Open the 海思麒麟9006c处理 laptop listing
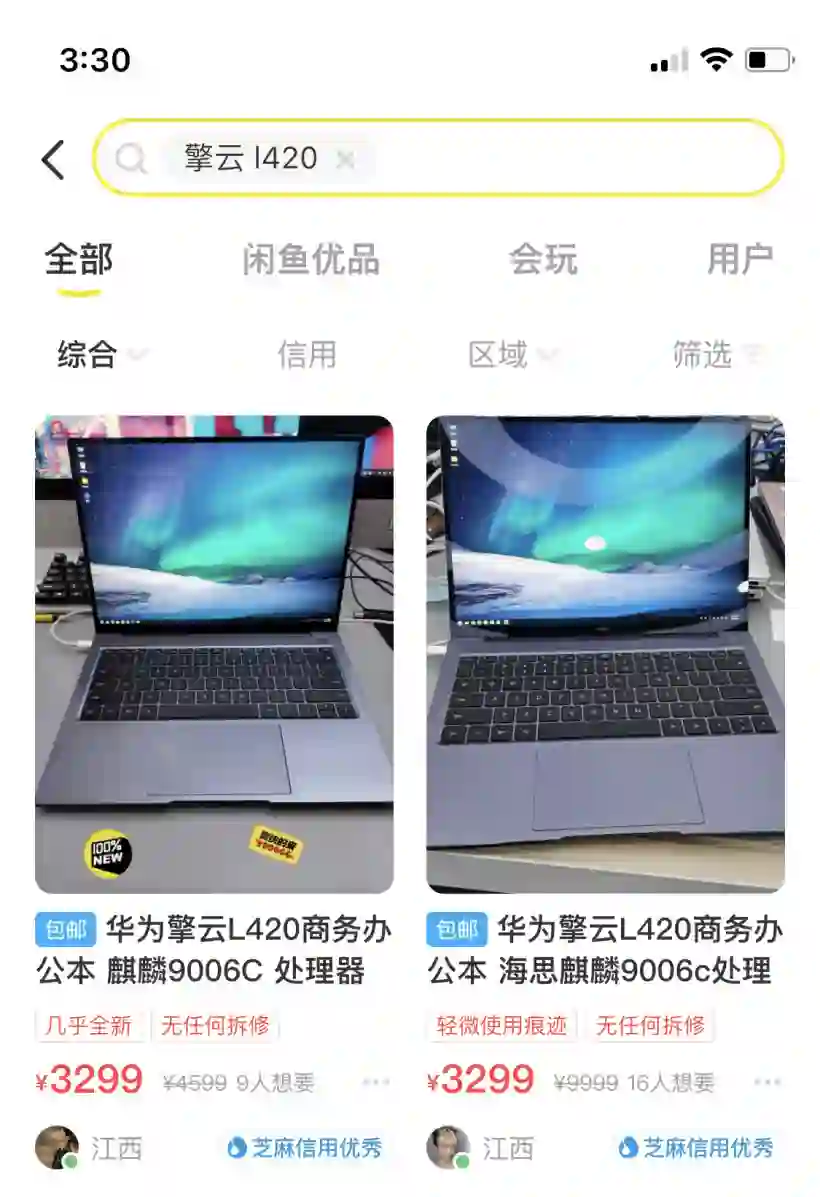The image size is (820, 1197). [605, 654]
